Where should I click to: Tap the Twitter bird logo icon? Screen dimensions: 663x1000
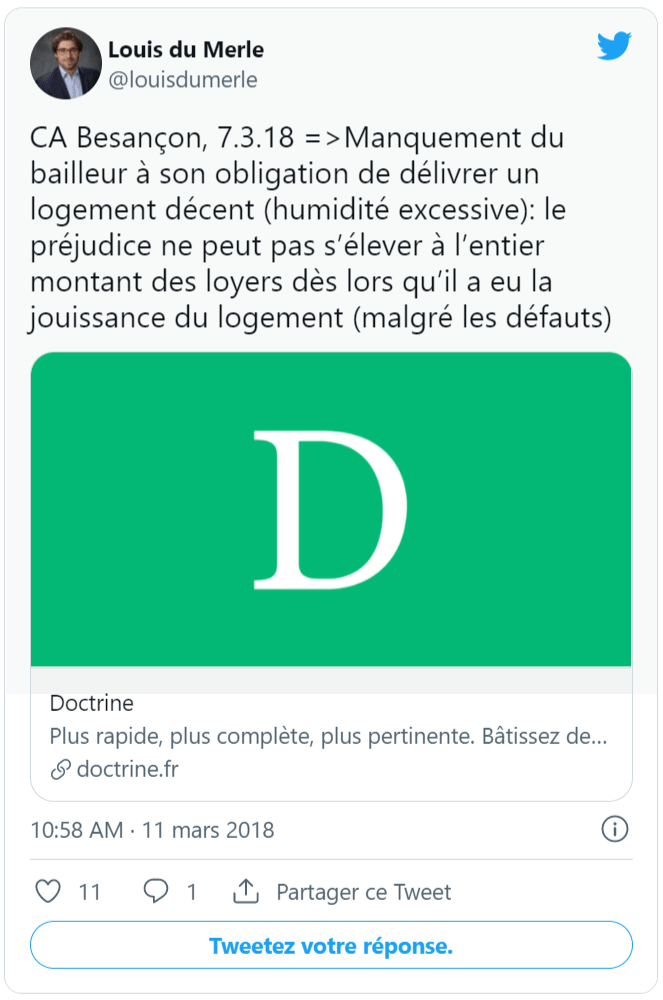[x=614, y=46]
